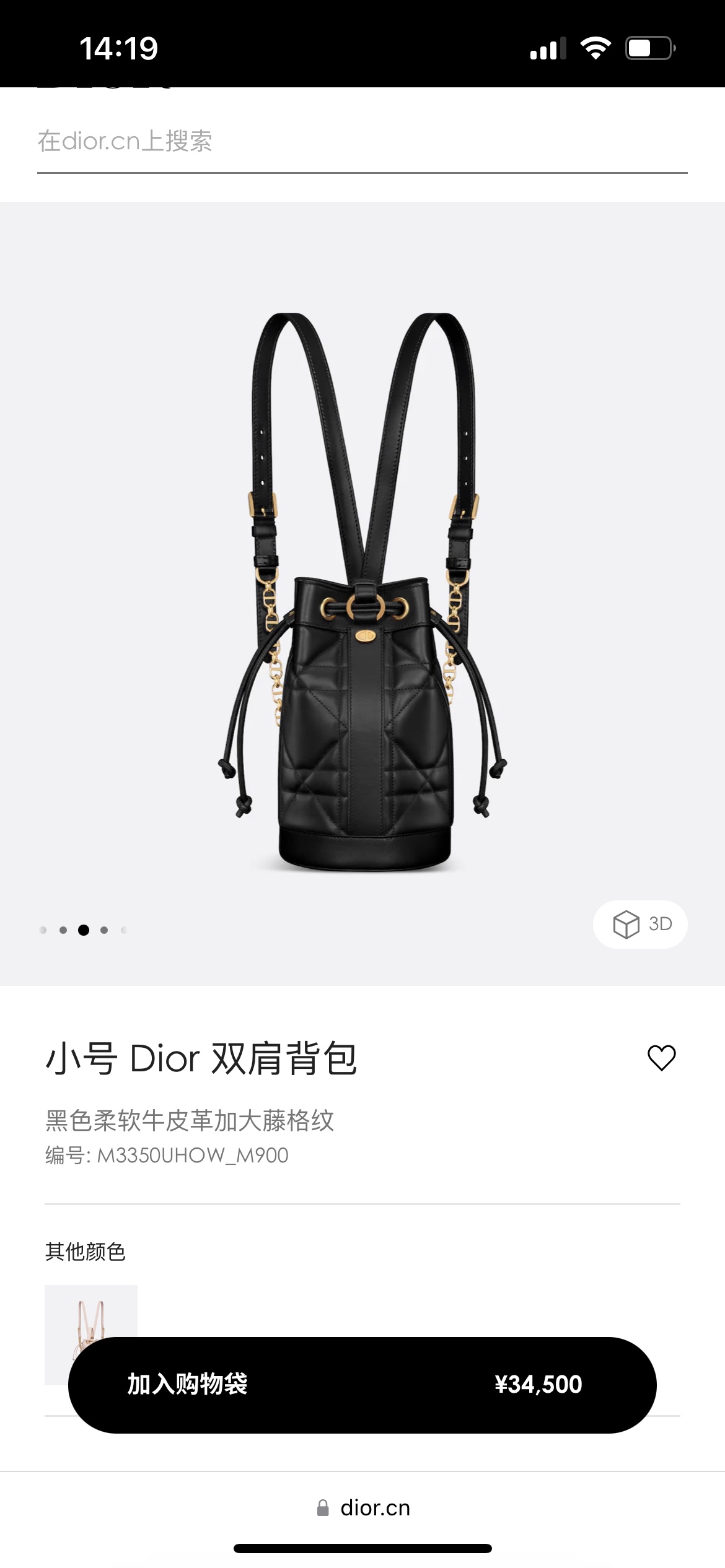The image size is (725, 1568).
Task: Open the 3D product view
Action: 640,924
